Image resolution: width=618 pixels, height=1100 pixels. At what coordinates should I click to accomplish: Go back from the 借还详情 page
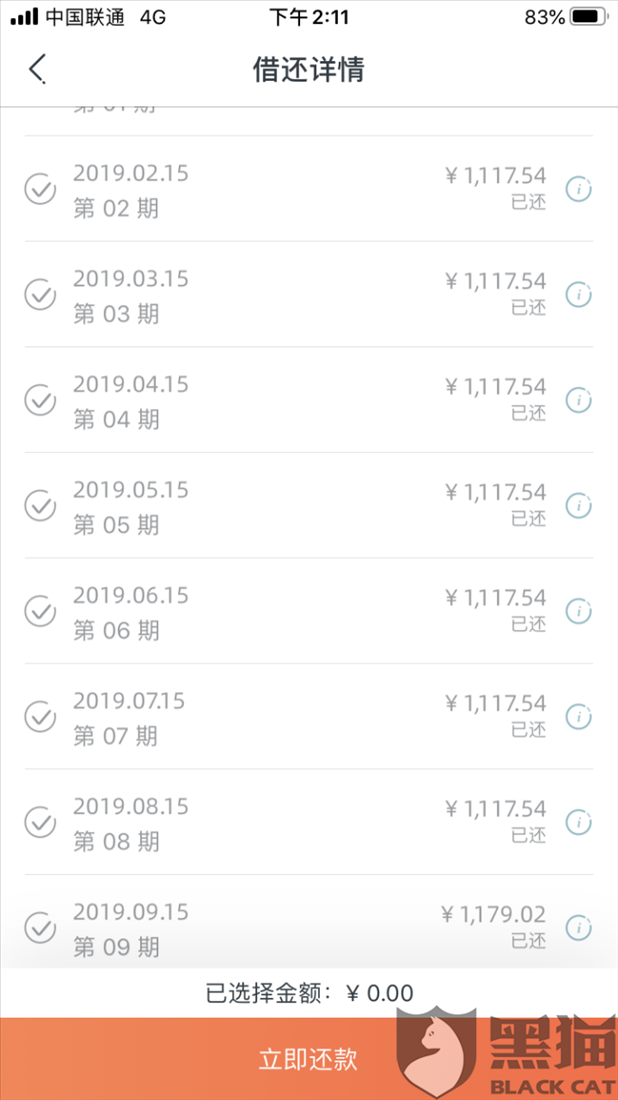point(38,69)
